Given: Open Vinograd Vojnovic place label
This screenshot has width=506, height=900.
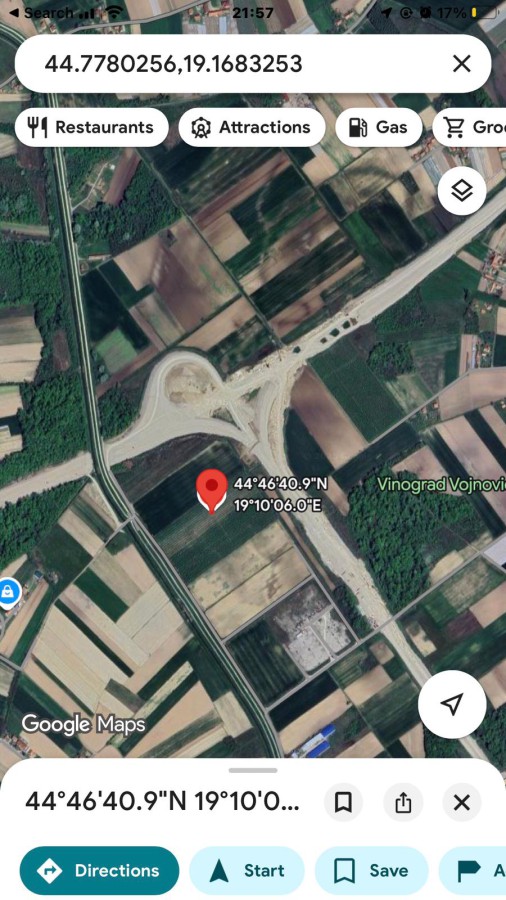Looking at the screenshot, I should [x=441, y=484].
